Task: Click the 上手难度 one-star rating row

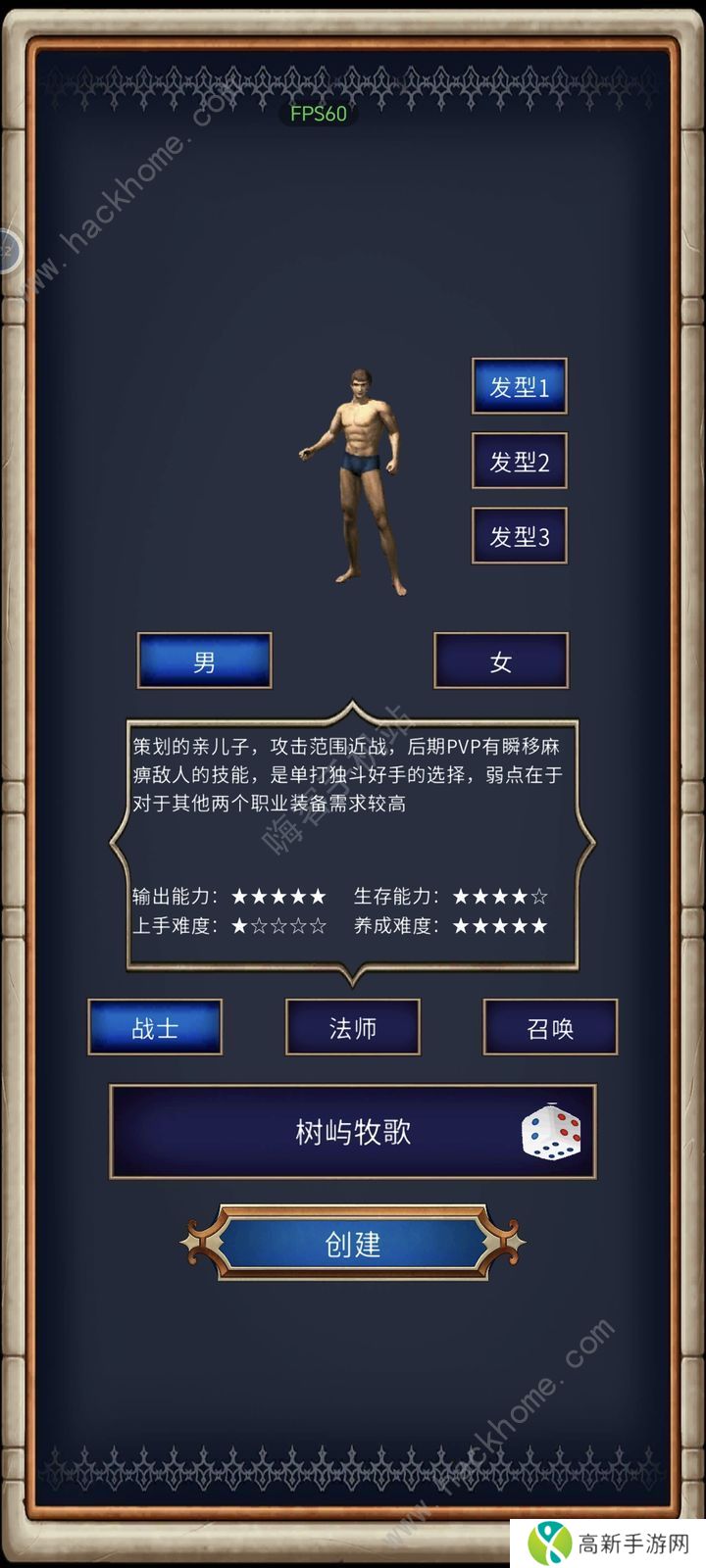Action: coord(226,925)
